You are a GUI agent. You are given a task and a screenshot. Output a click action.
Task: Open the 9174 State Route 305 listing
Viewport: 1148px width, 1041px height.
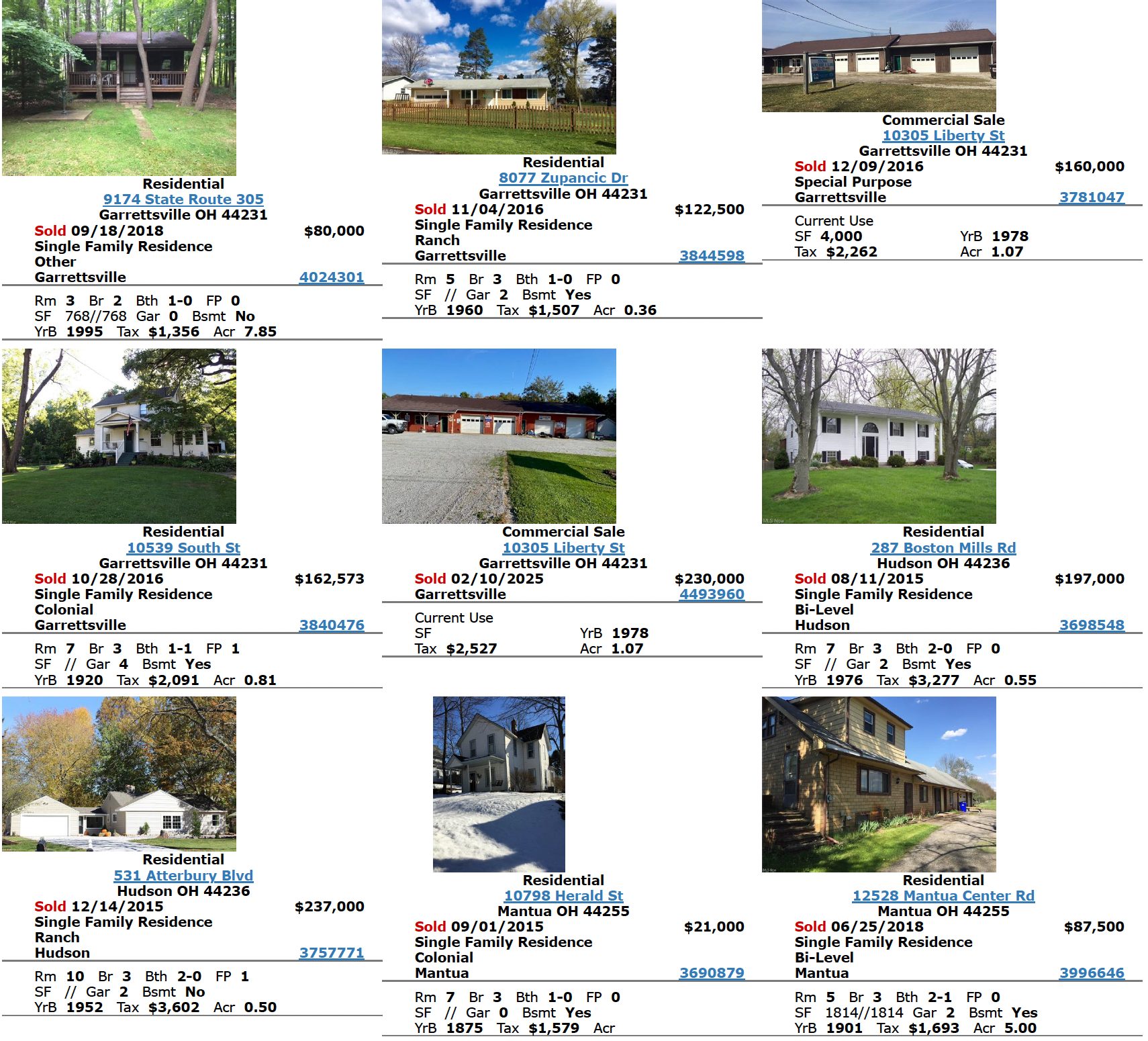pos(183,199)
